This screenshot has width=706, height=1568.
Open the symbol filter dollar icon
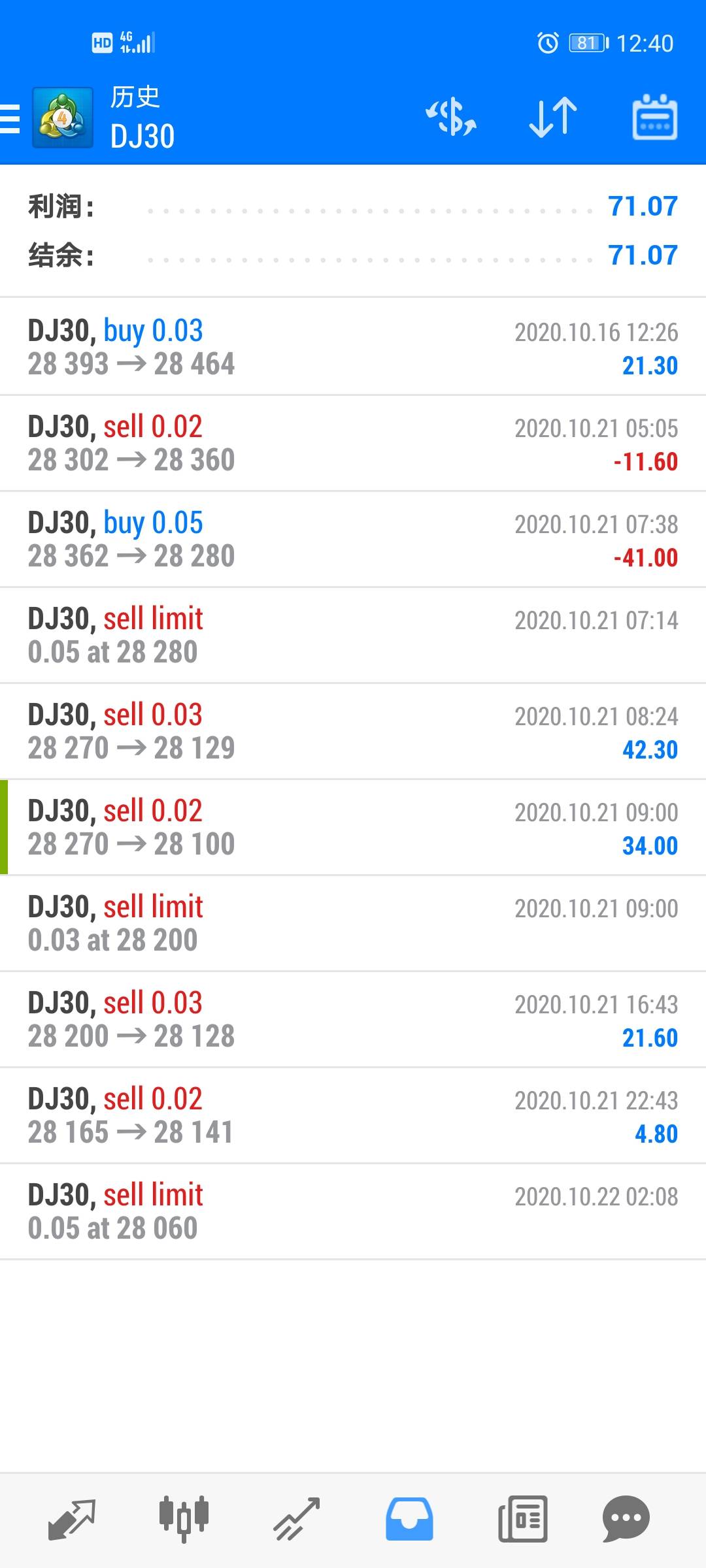click(x=451, y=118)
